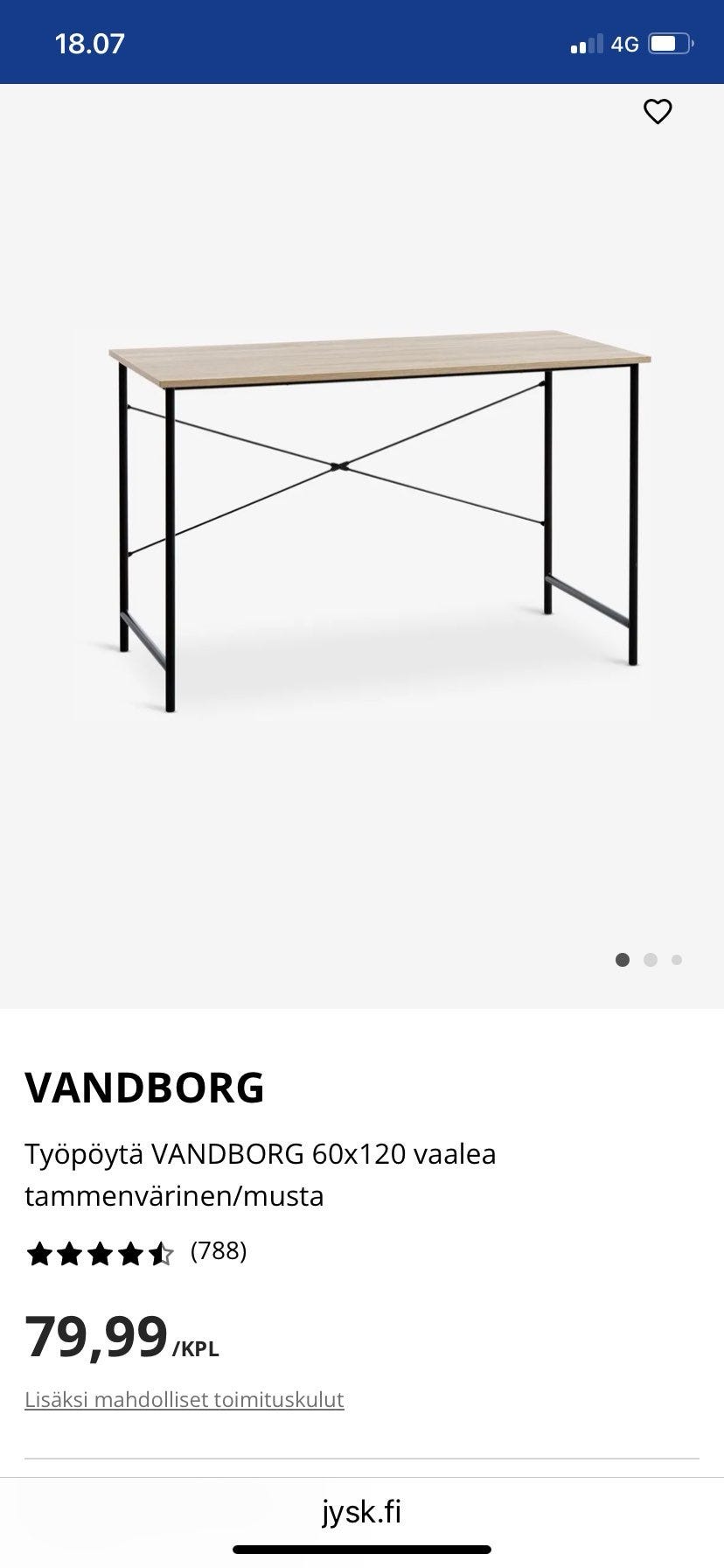Tap the image carousel page indicator dots

coord(649,960)
